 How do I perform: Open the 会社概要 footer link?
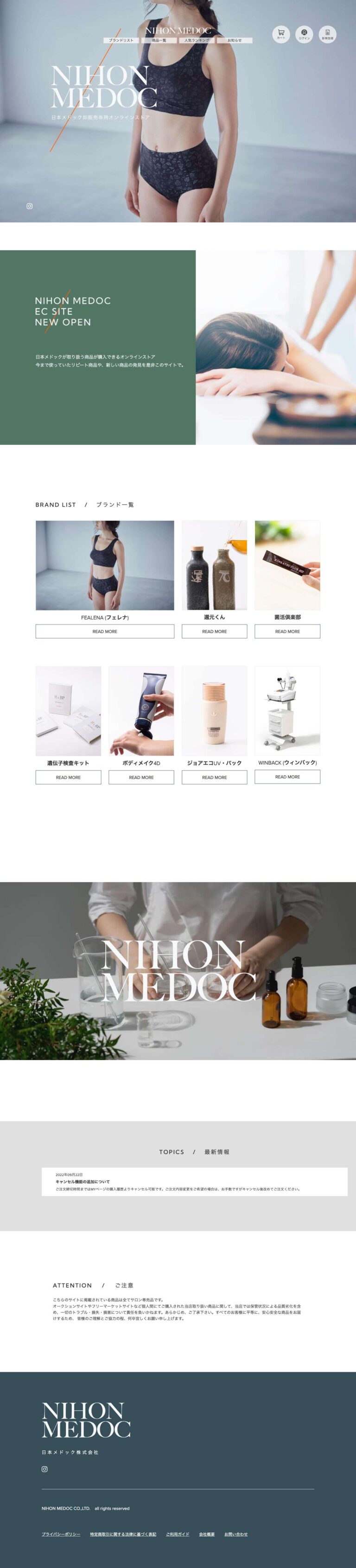click(x=207, y=1534)
